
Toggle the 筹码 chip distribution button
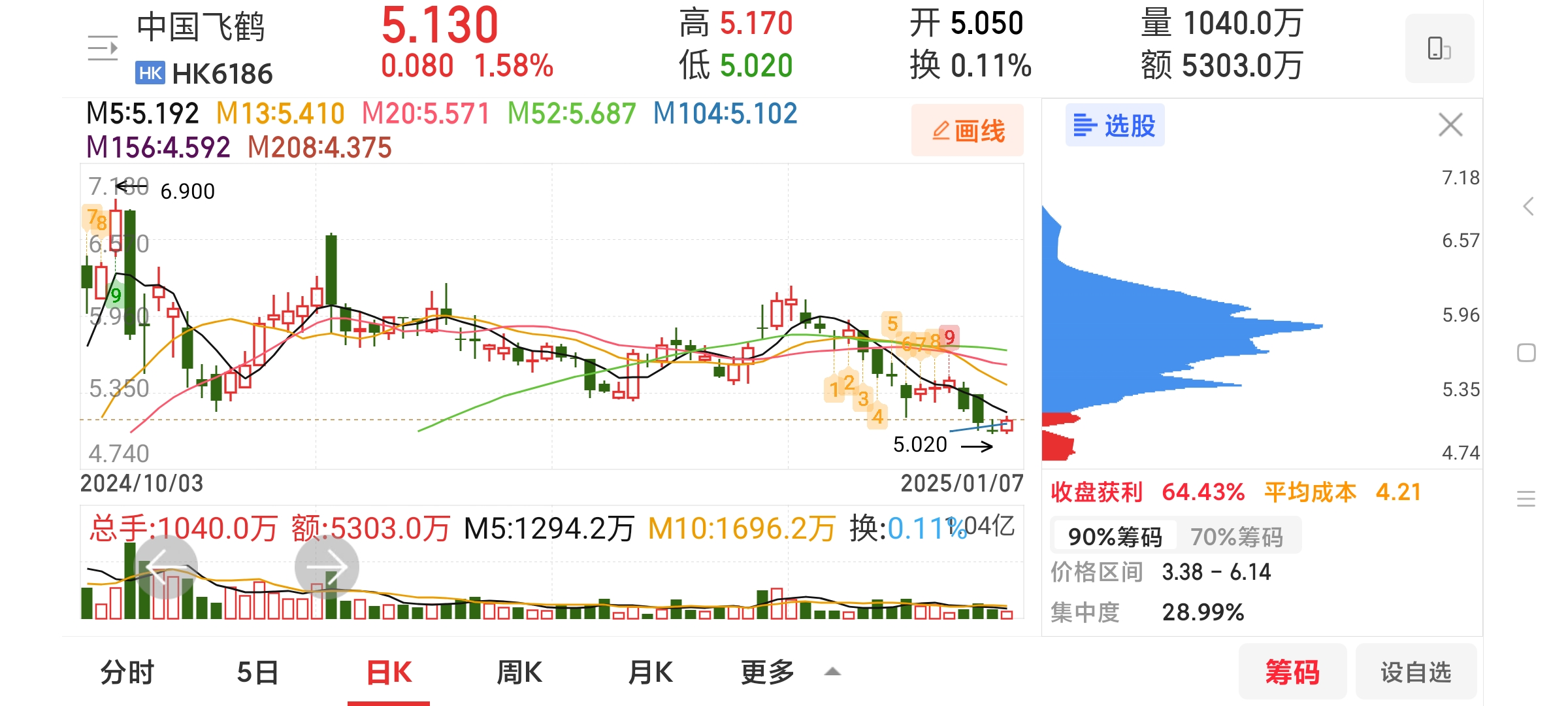[1292, 672]
